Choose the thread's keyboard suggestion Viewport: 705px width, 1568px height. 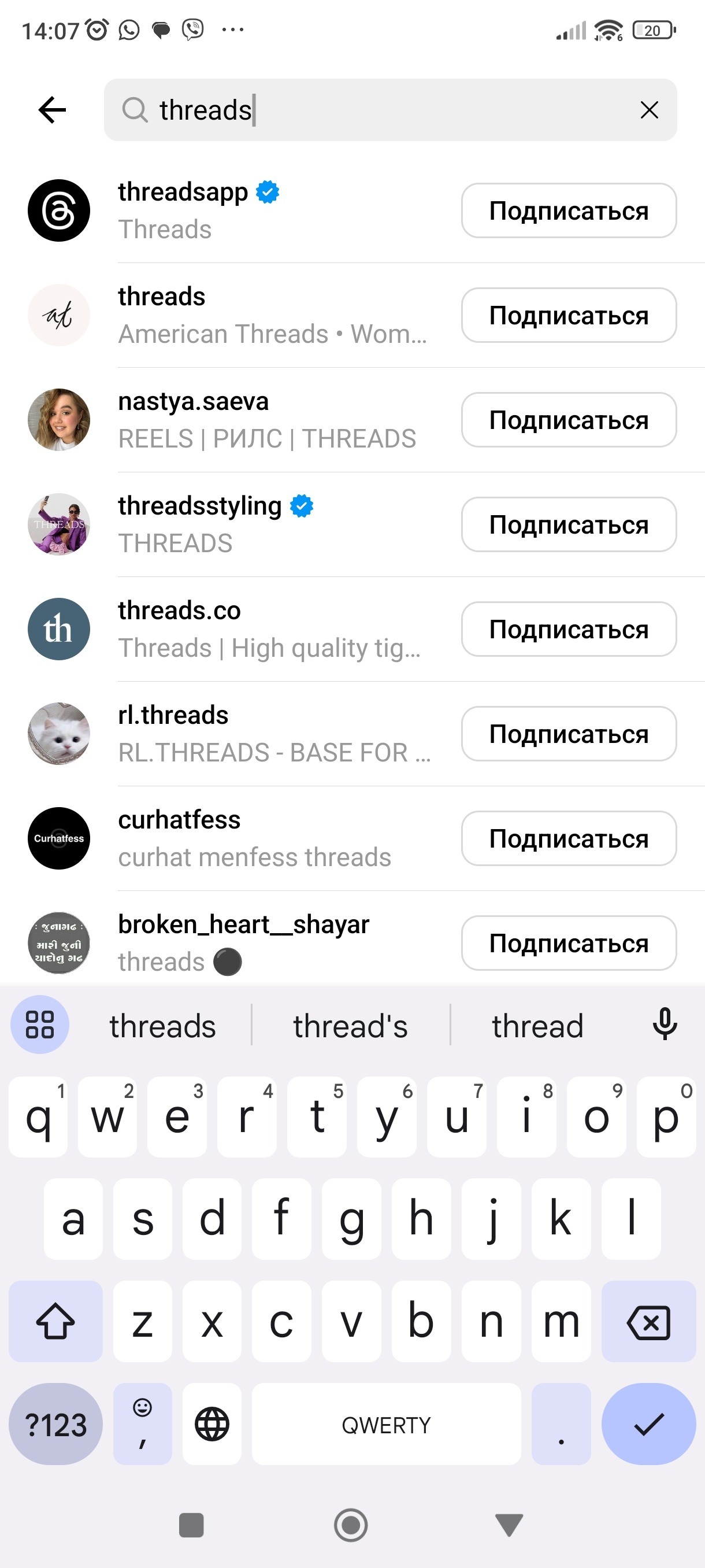click(x=350, y=1026)
